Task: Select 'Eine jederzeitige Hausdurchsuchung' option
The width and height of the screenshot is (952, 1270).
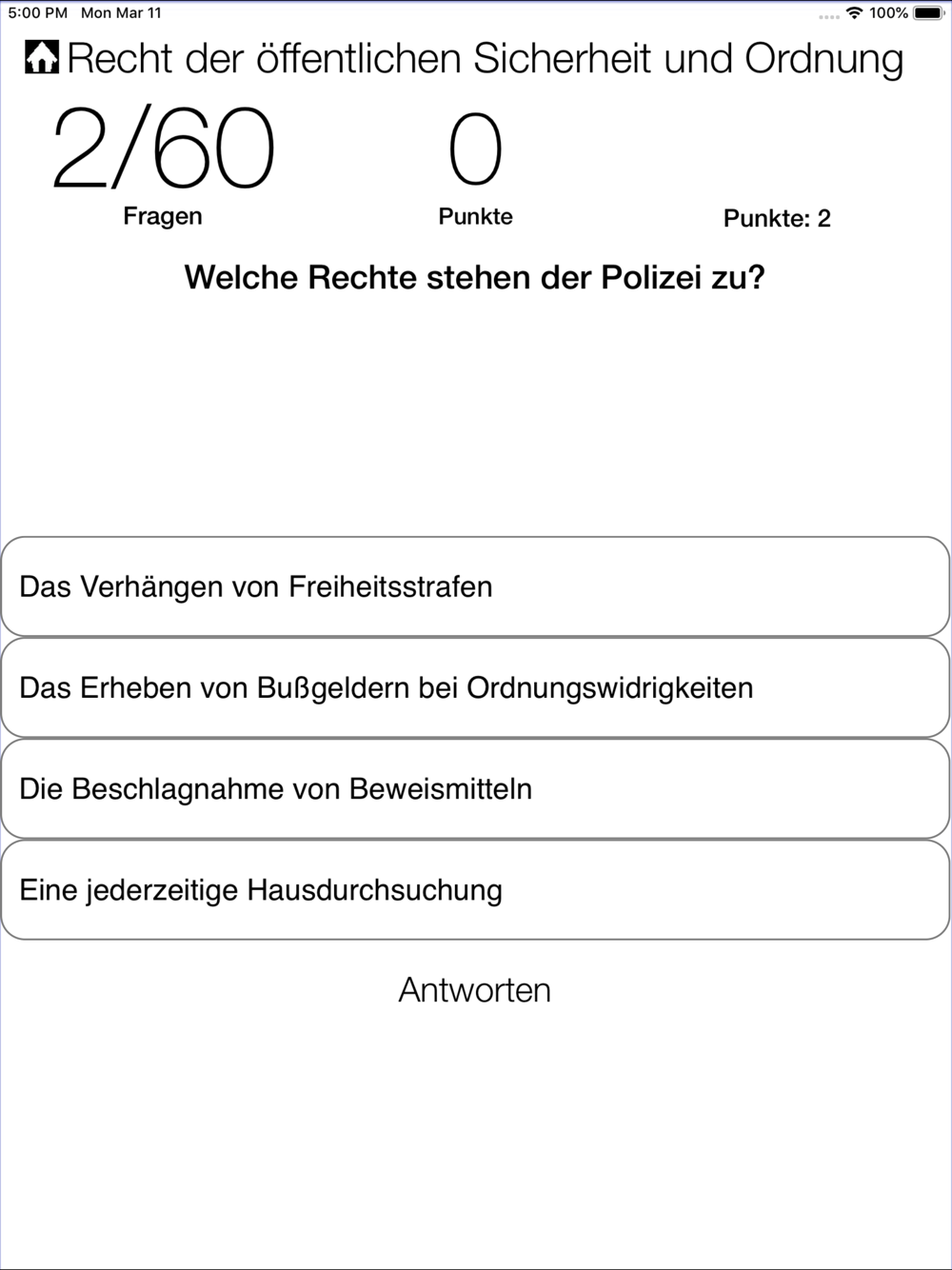Action: [x=475, y=889]
